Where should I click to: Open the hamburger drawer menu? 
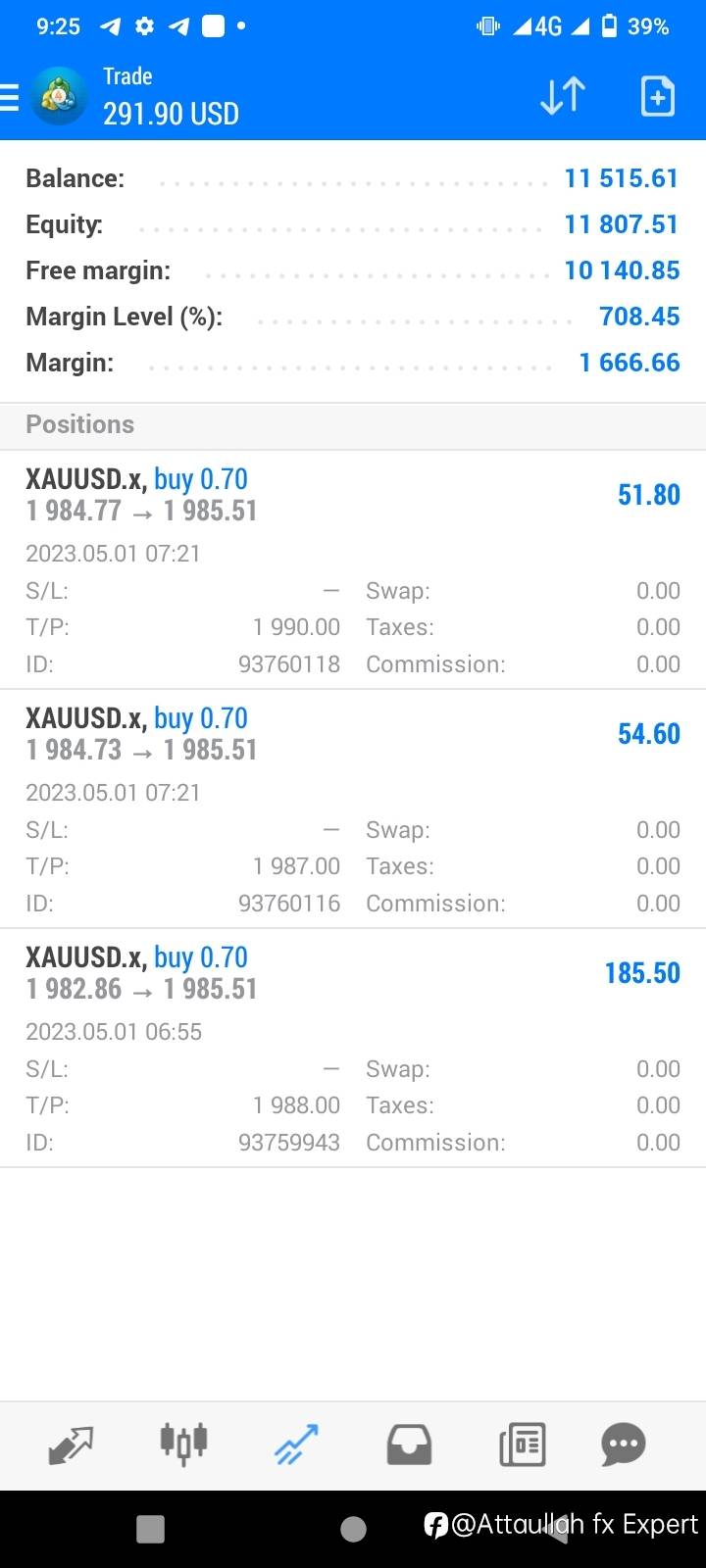(x=9, y=97)
